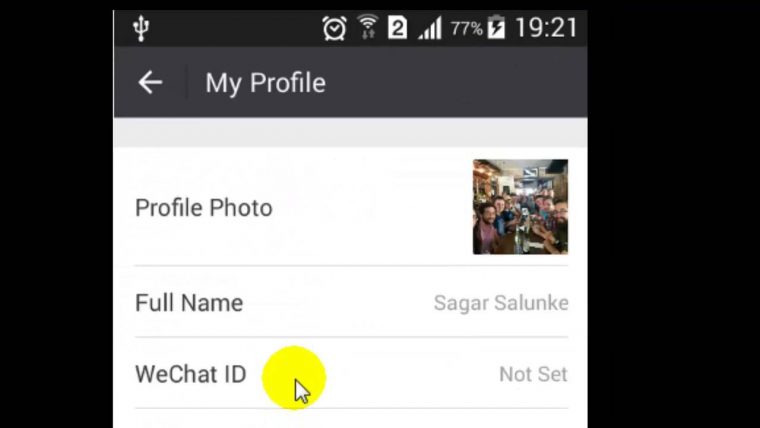The width and height of the screenshot is (760, 428).
Task: Go back from My Profile
Action: pyautogui.click(x=150, y=82)
